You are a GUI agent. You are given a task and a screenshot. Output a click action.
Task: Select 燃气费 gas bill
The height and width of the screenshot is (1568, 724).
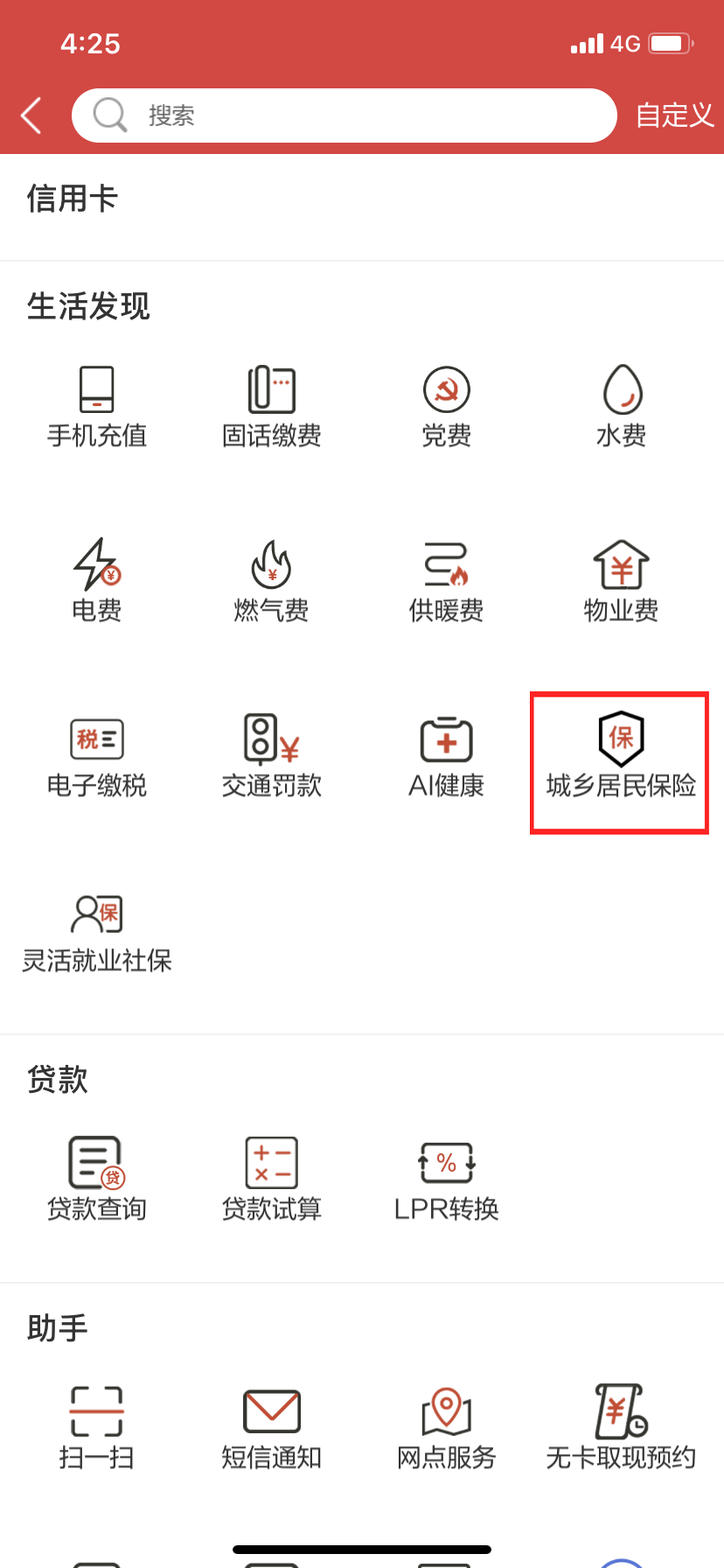[x=272, y=582]
